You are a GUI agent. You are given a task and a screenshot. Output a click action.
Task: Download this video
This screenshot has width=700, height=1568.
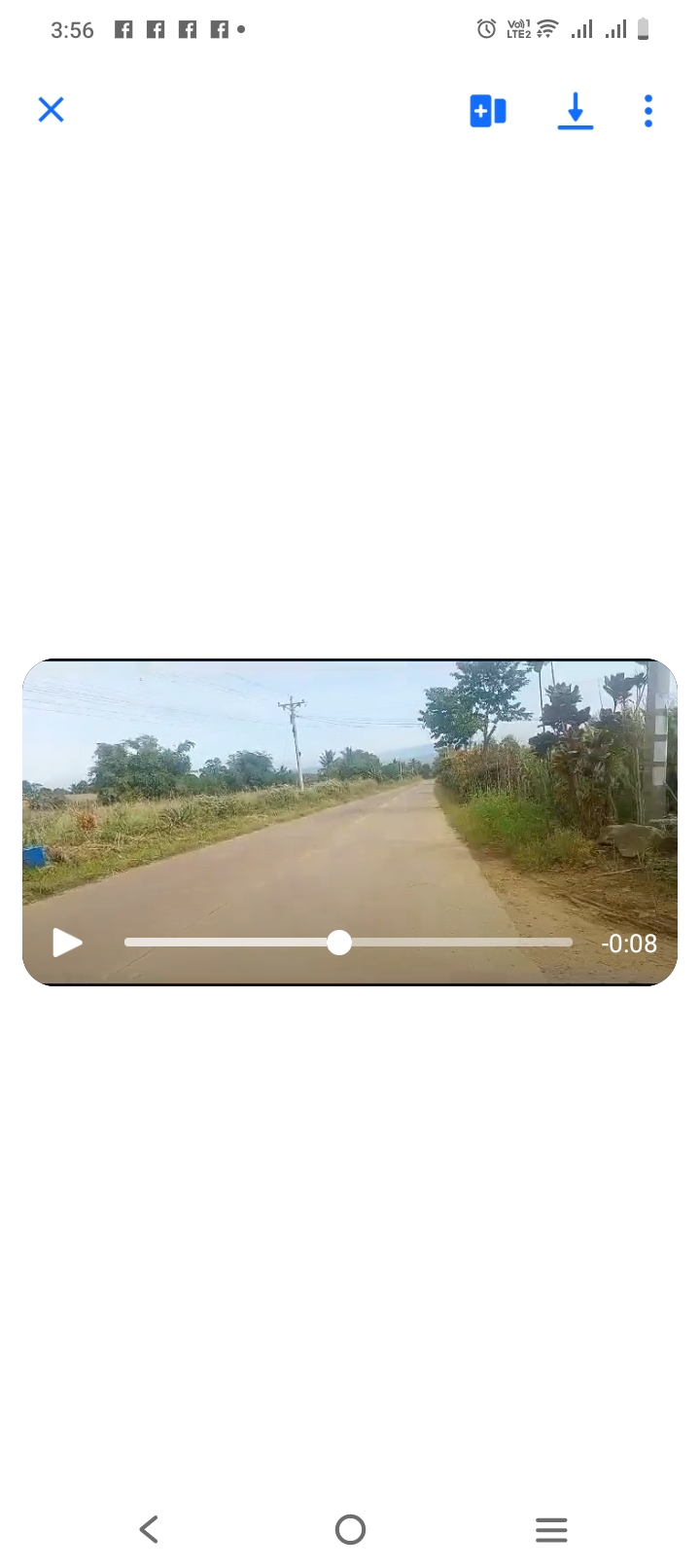pyautogui.click(x=576, y=111)
